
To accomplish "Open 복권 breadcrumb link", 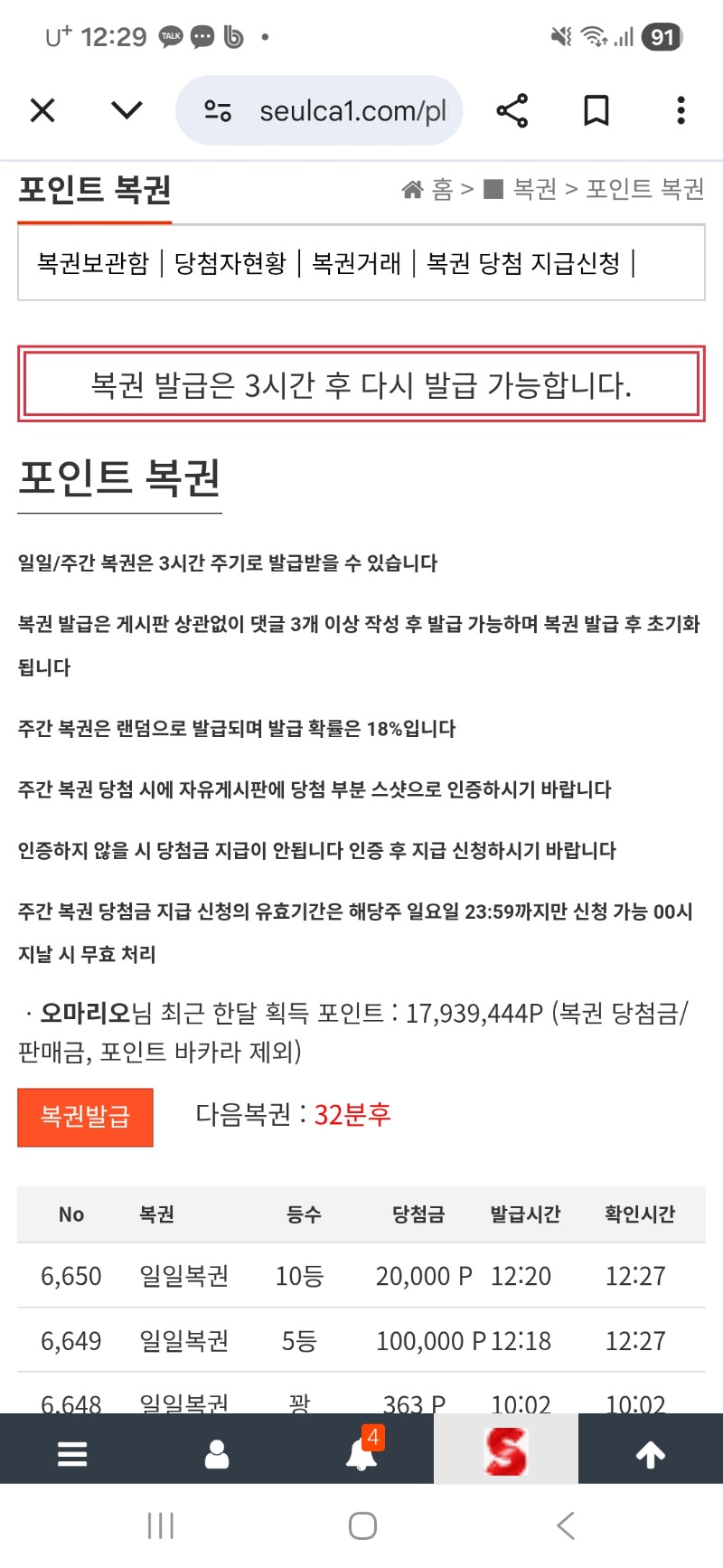I will pyautogui.click(x=534, y=189).
